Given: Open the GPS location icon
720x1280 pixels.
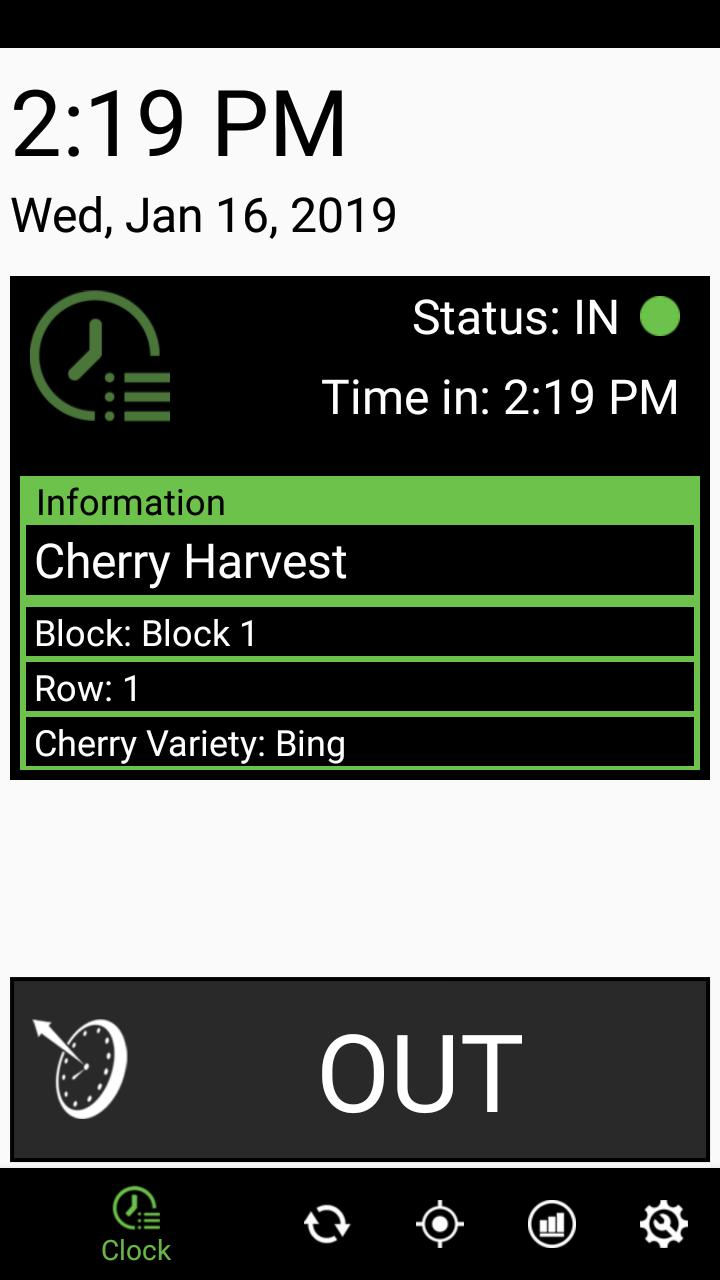Looking at the screenshot, I should click(x=440, y=1222).
